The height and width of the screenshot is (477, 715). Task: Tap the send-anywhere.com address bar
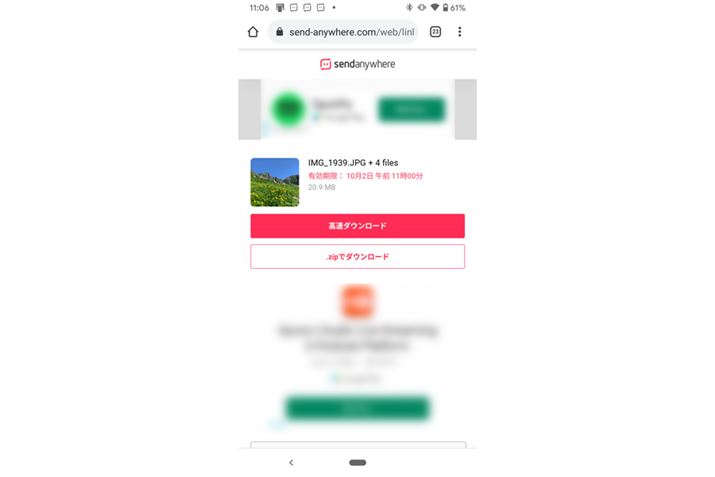(343, 32)
